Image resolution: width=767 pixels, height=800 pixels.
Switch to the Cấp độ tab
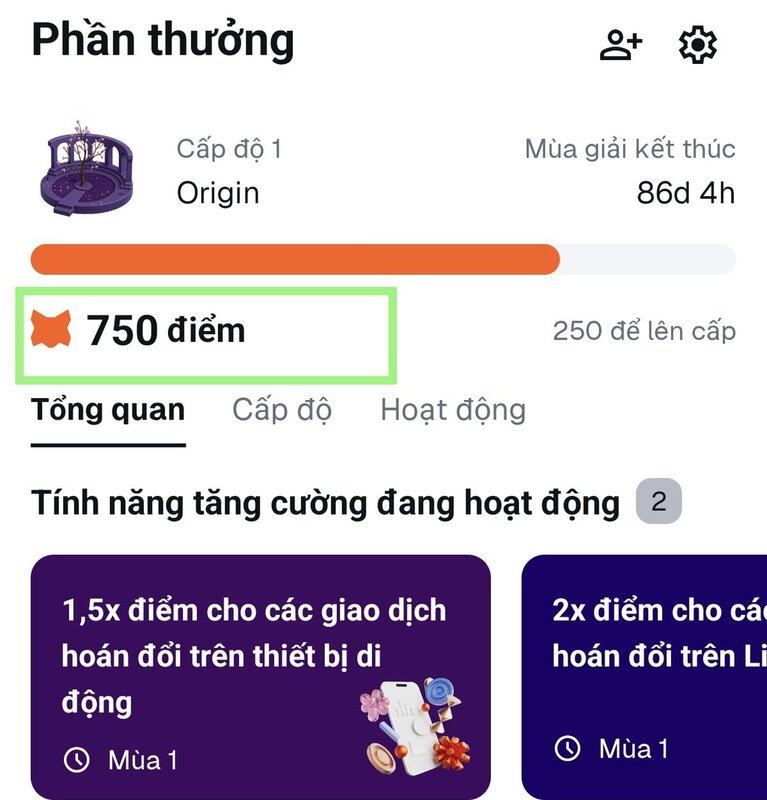pos(282,410)
